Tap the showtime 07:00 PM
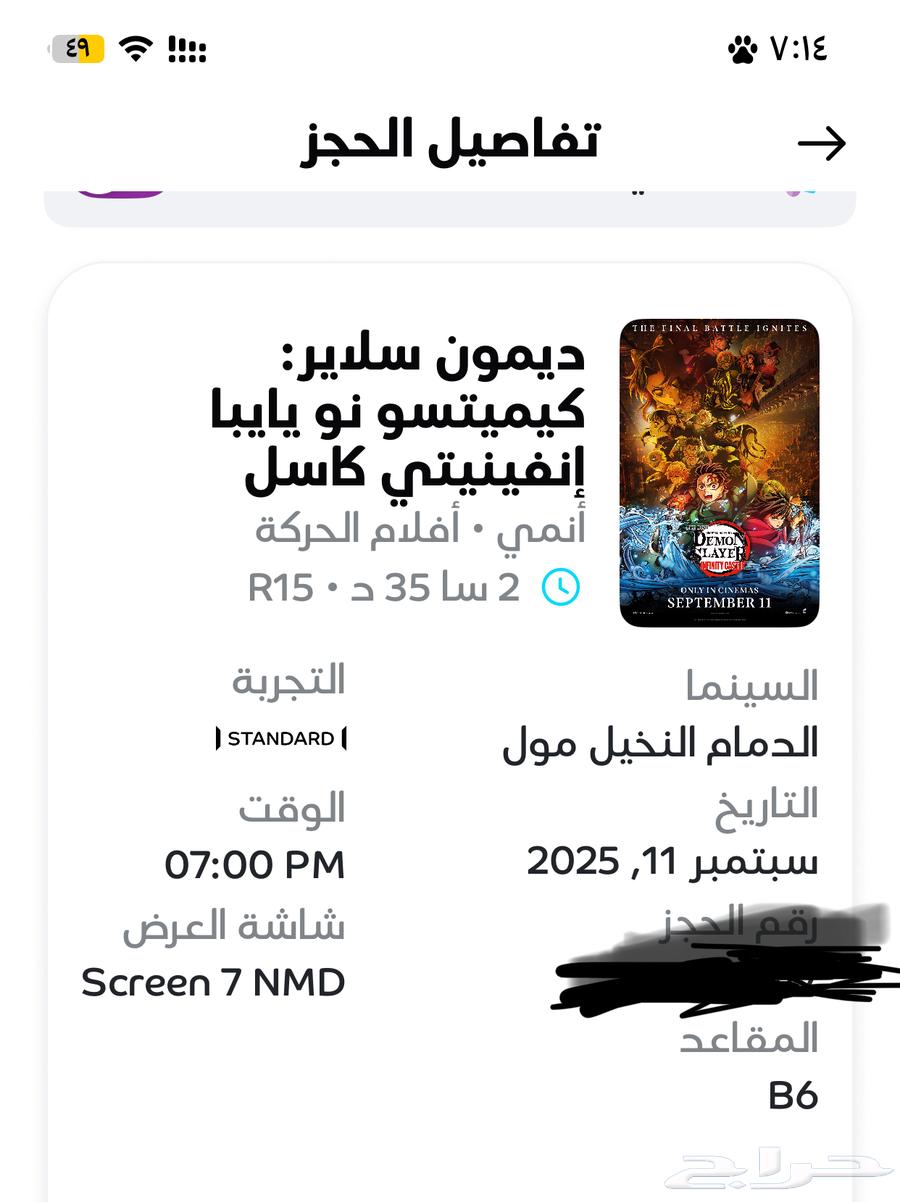This screenshot has width=900, height=1202. [253, 862]
